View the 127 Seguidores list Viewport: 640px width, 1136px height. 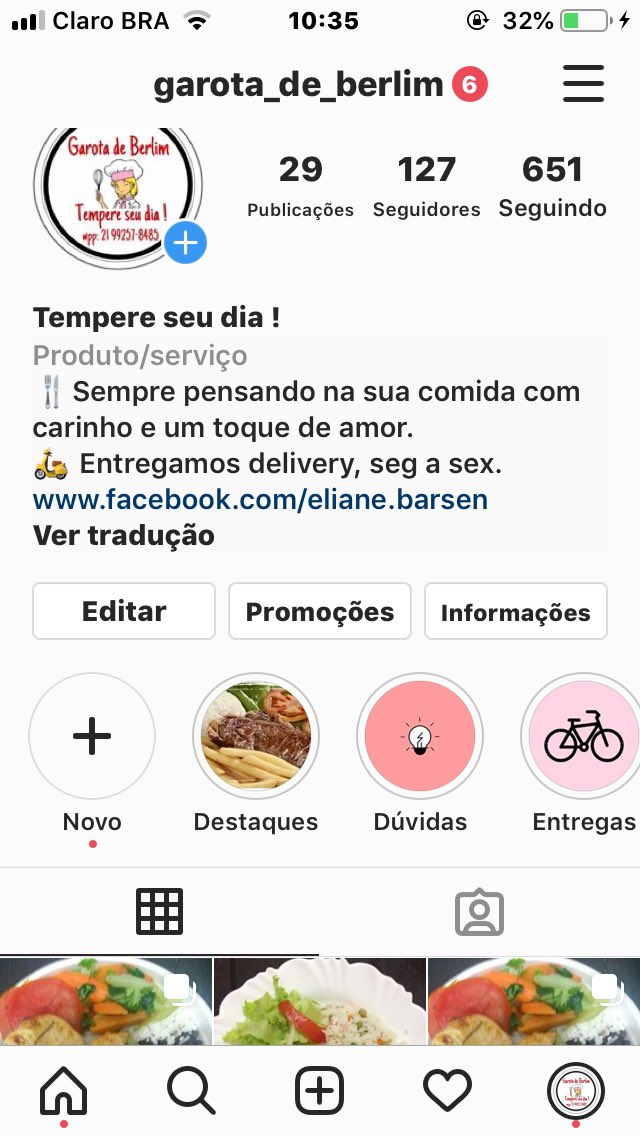click(426, 185)
